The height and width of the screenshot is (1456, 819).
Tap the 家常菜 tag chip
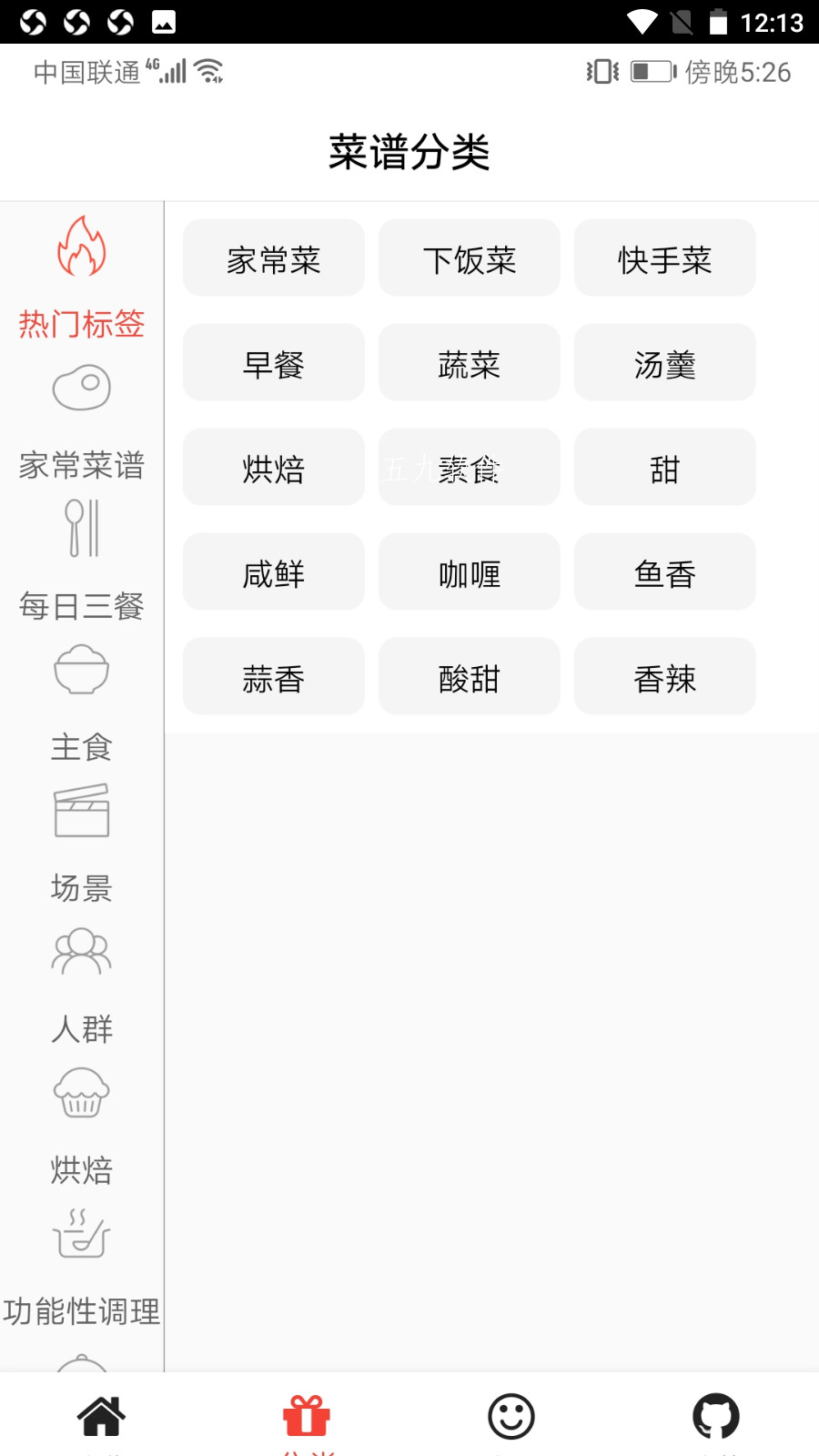(x=274, y=258)
